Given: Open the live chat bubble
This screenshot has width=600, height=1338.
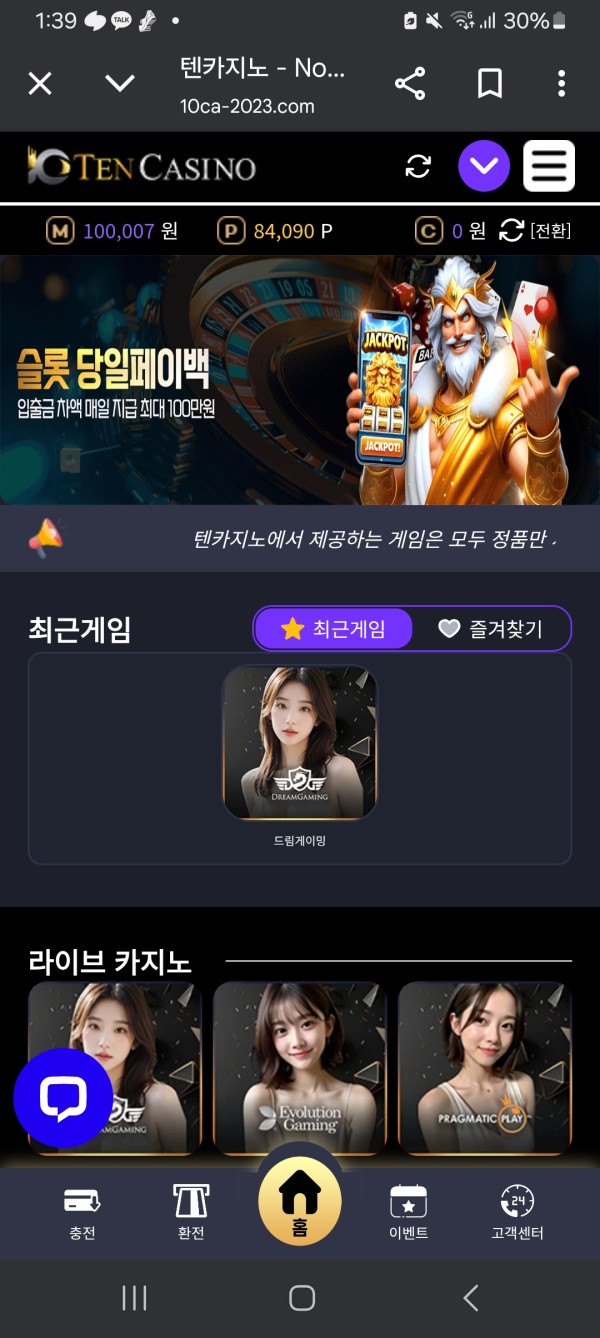Looking at the screenshot, I should tap(63, 1098).
